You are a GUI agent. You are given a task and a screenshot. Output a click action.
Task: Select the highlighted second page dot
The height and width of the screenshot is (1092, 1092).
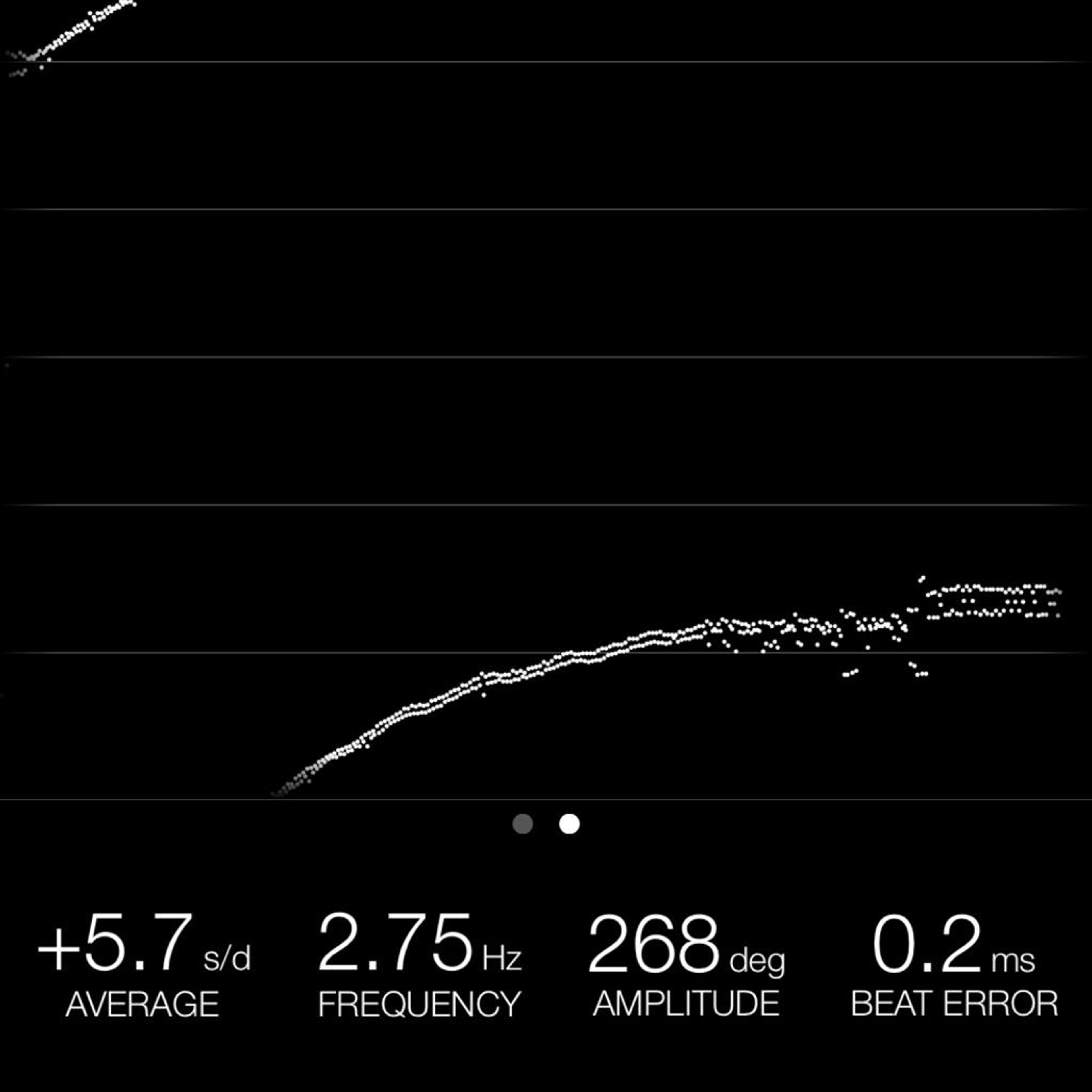(569, 824)
